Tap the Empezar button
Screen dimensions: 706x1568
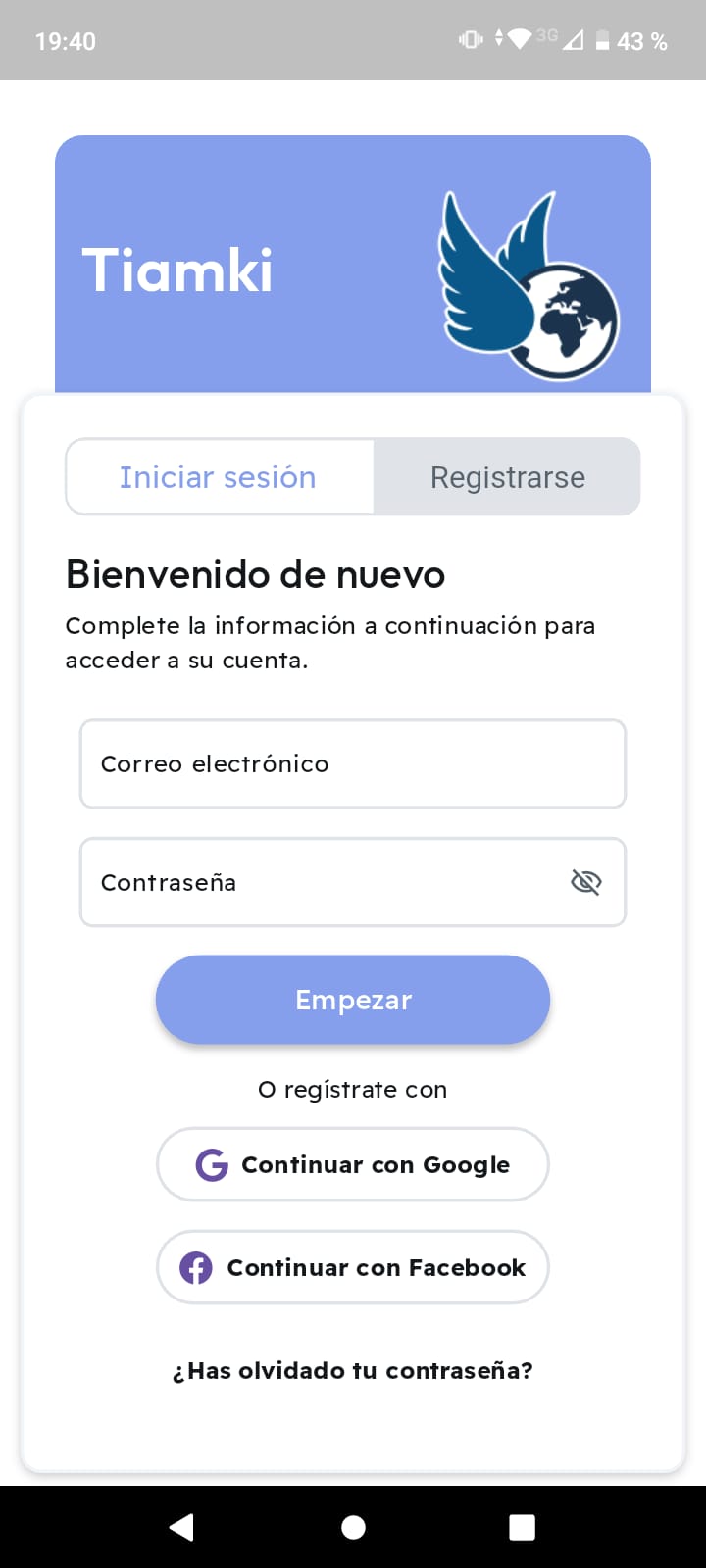tap(353, 1000)
